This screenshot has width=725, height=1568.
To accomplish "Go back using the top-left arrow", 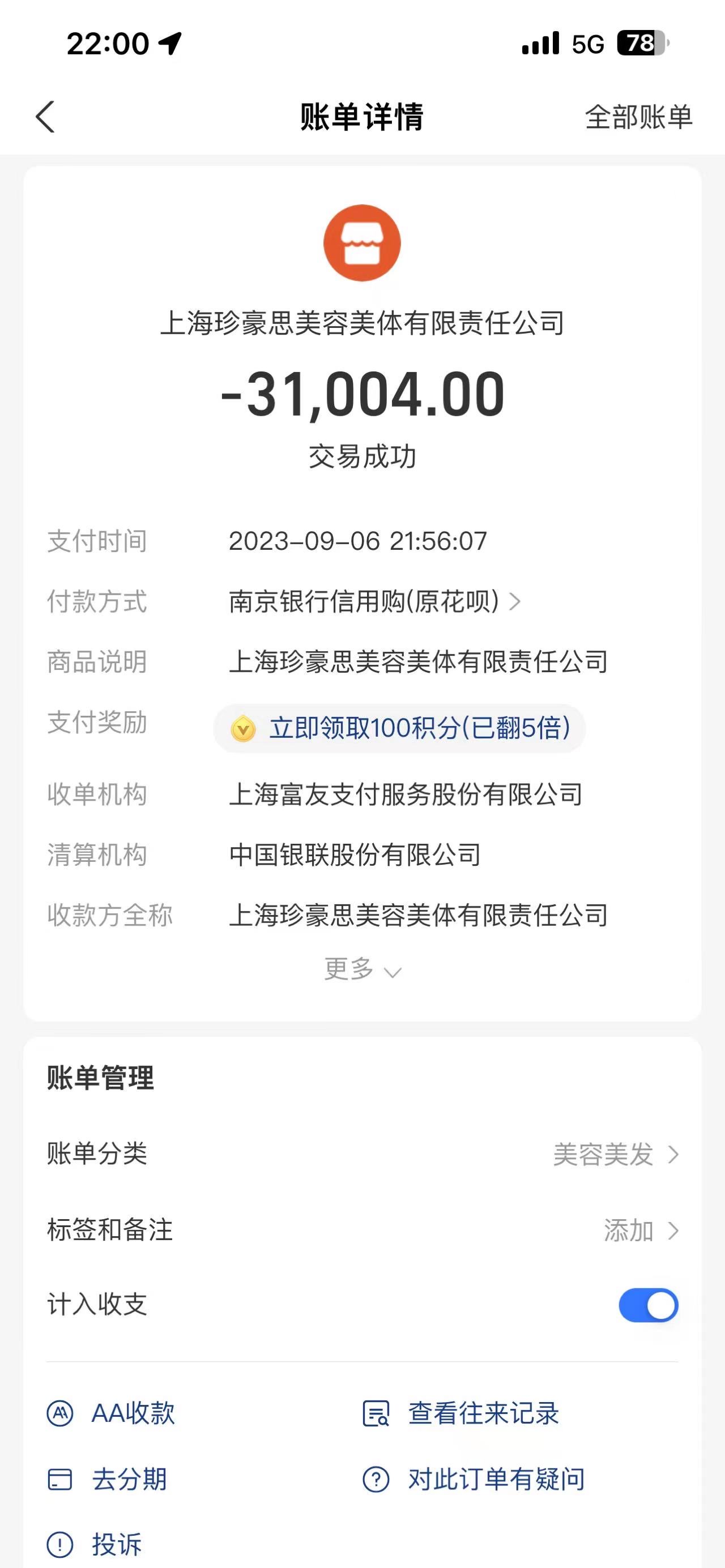I will [x=46, y=117].
